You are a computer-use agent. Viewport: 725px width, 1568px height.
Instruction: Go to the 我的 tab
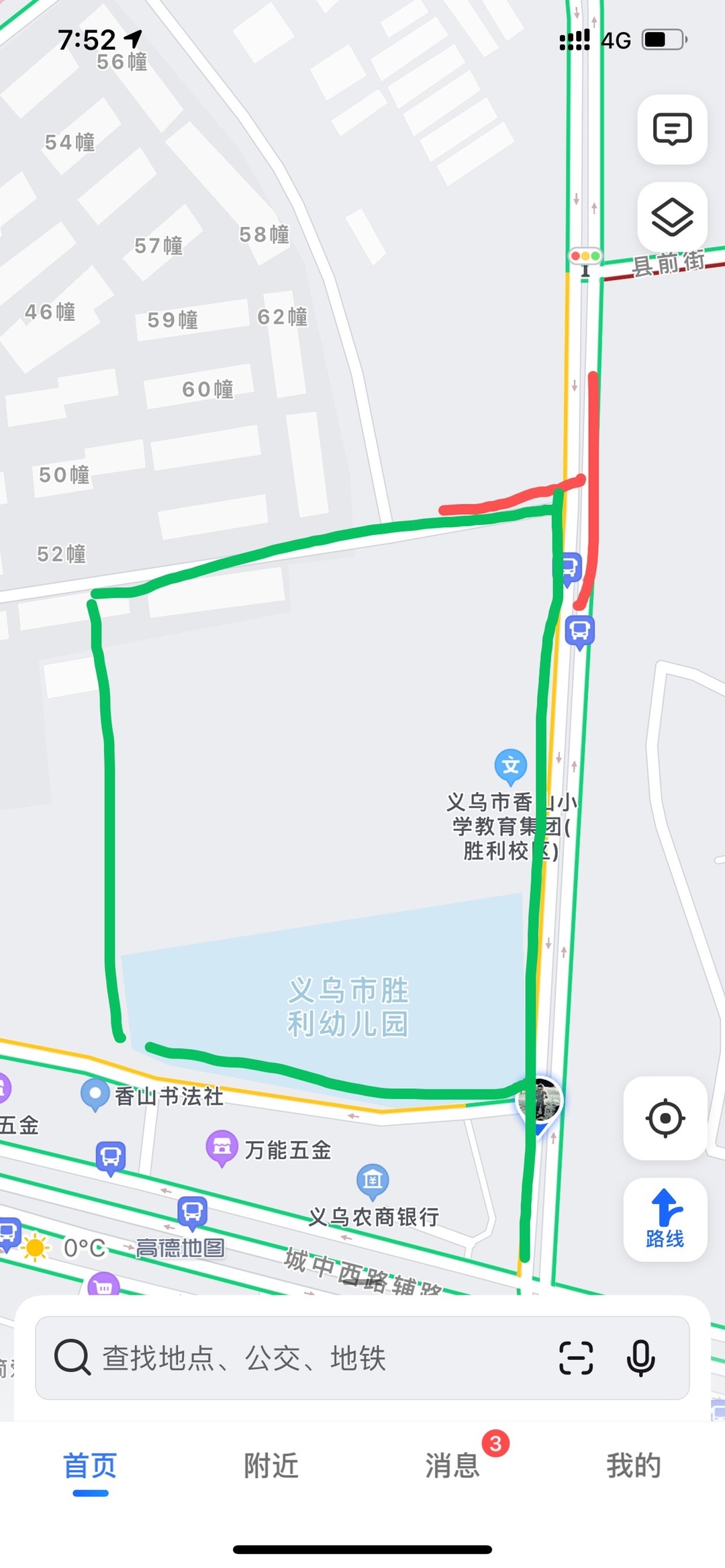point(634,1467)
